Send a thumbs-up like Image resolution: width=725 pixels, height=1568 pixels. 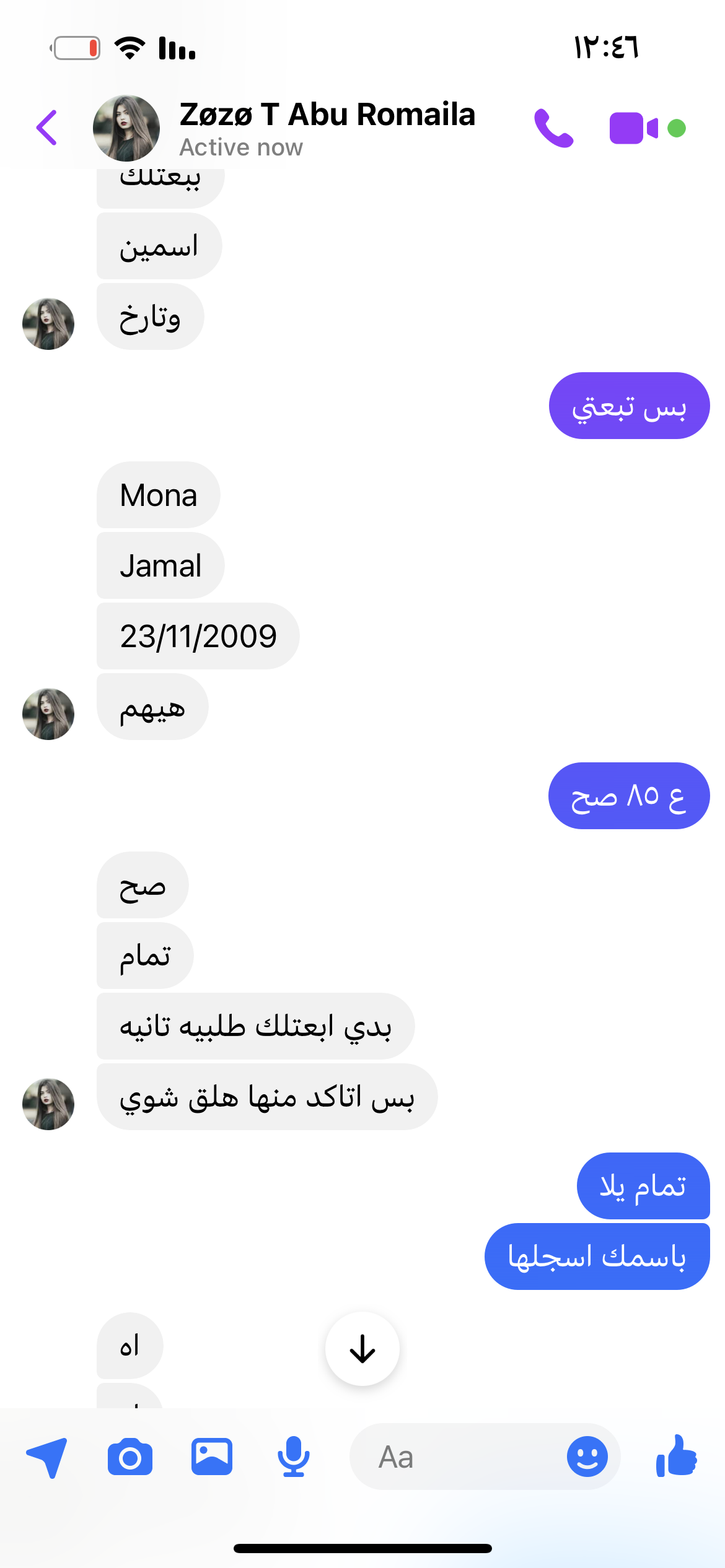[677, 1457]
